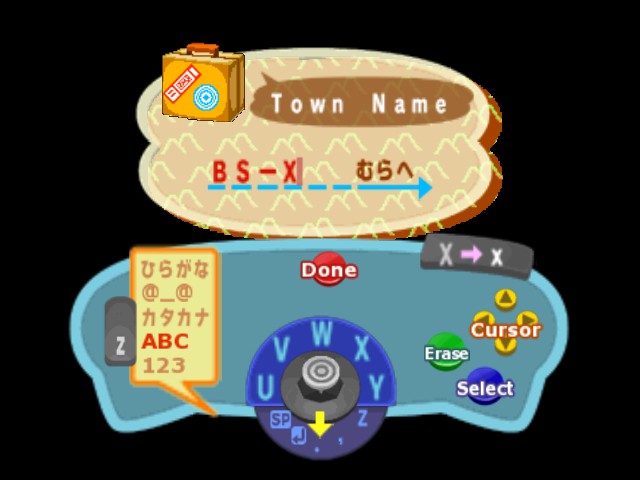Image resolution: width=640 pixels, height=480 pixels.
Task: Select the ABC character set
Action: [164, 343]
